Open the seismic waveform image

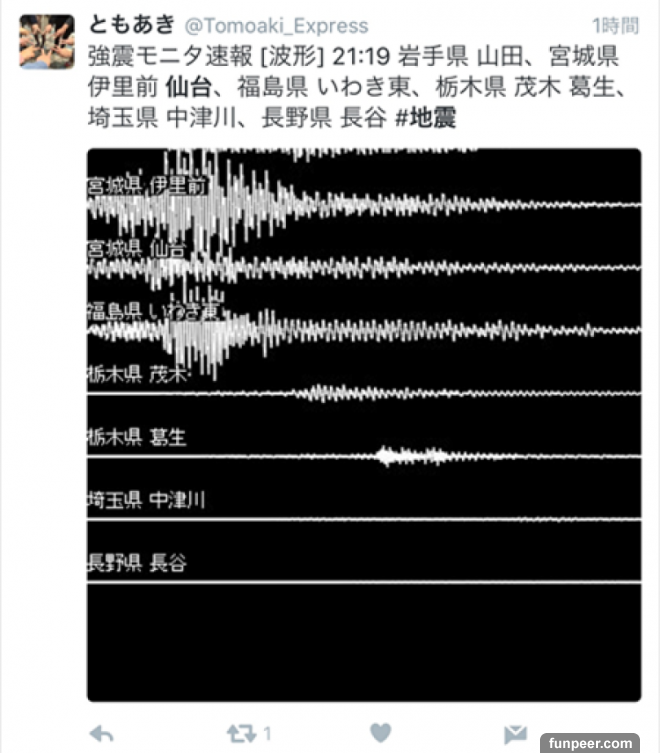coord(363,425)
